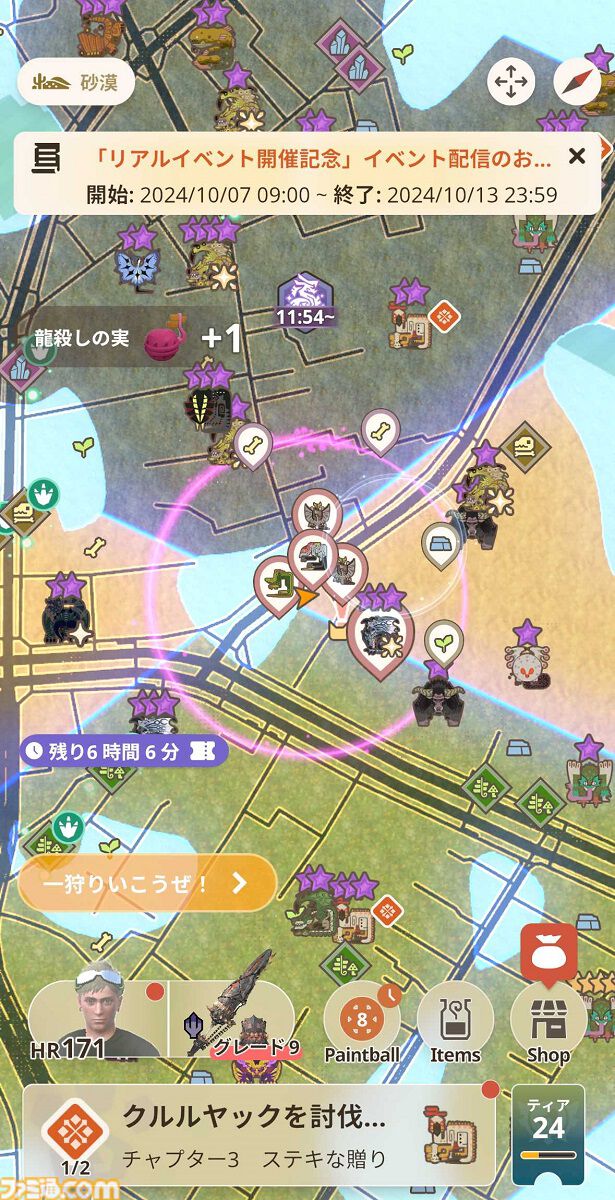Tap the 一狩りいこうぜ！ button
This screenshot has height=1200, width=615.
(146, 883)
